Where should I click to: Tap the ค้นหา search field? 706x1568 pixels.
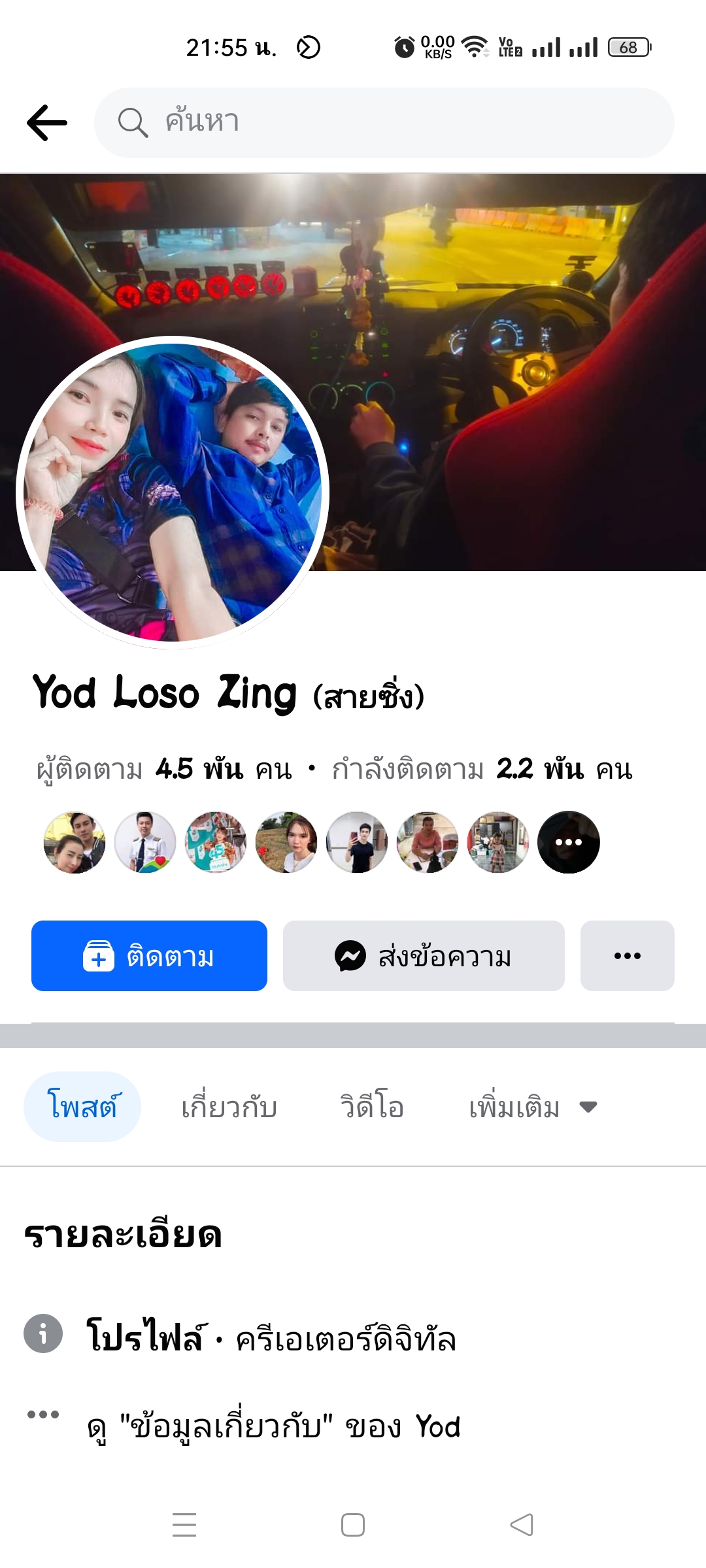click(384, 123)
